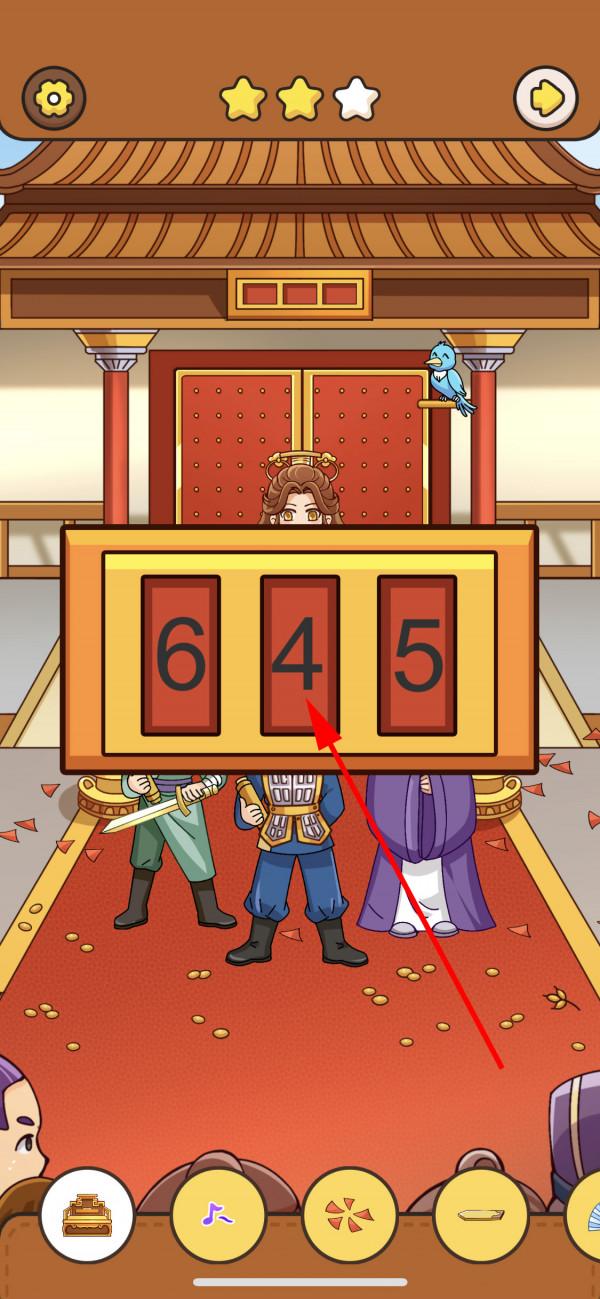The width and height of the screenshot is (600, 1299).
Task: Select the palace gate inventory item
Action: click(87, 1214)
